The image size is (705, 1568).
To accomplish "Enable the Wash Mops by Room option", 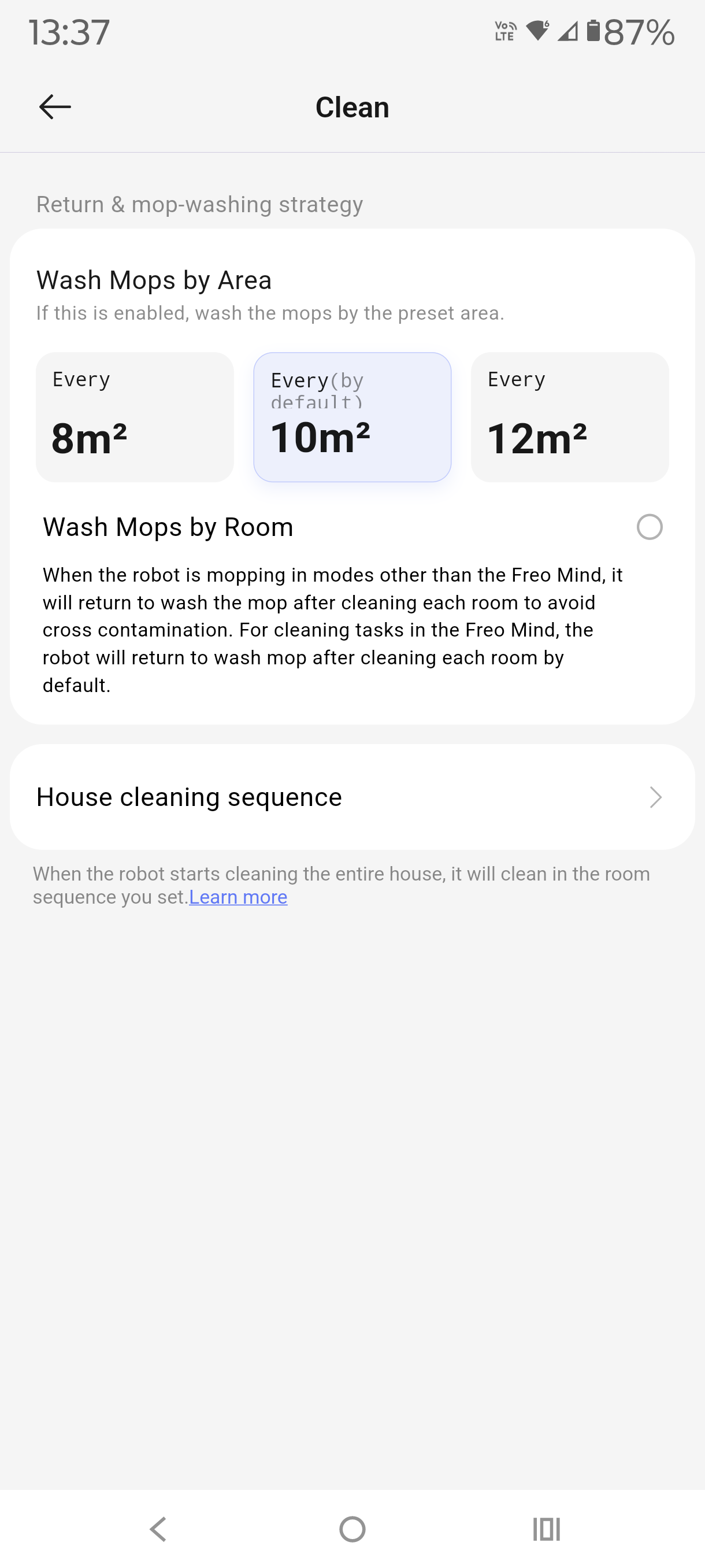I will pyautogui.click(x=649, y=527).
